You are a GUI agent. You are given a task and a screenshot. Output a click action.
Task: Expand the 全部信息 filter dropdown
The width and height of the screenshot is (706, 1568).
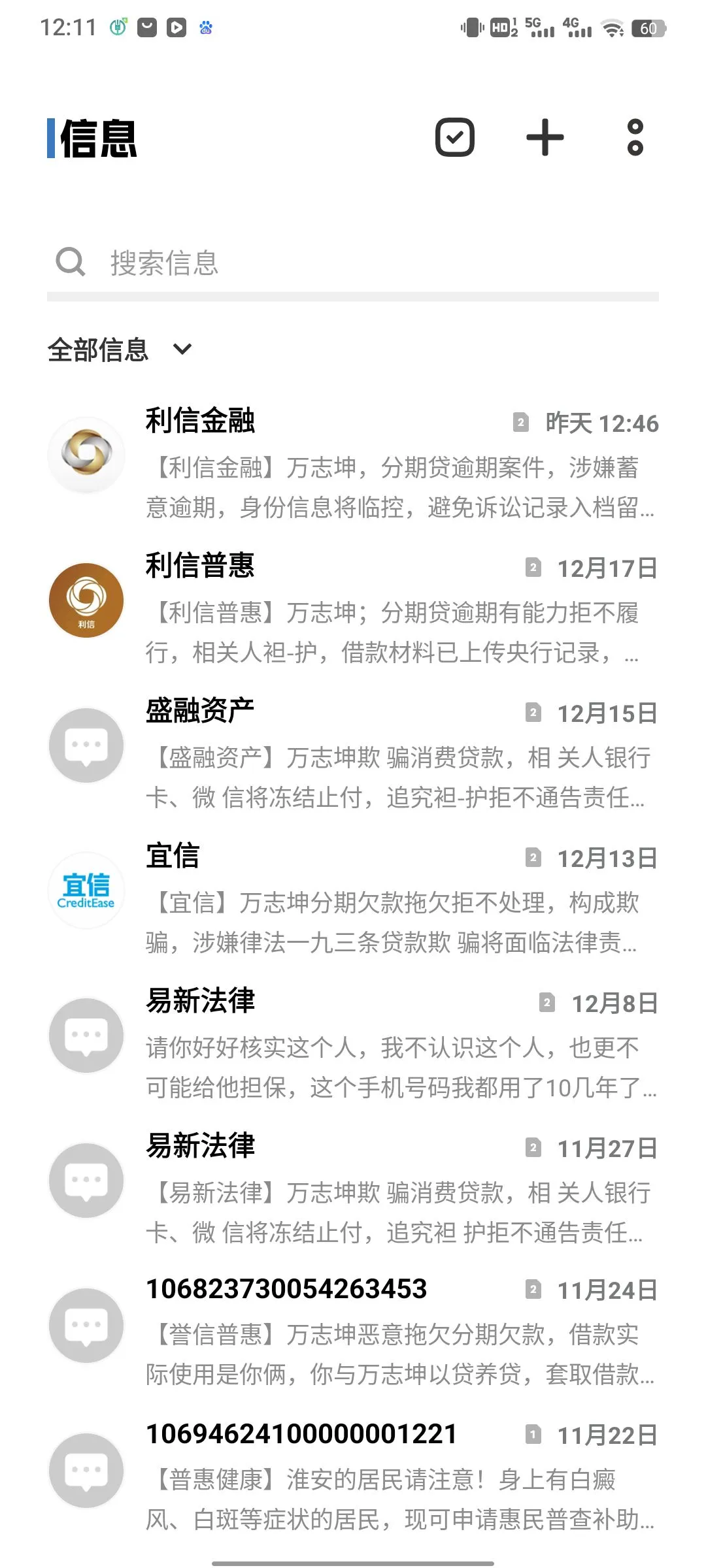[x=120, y=350]
